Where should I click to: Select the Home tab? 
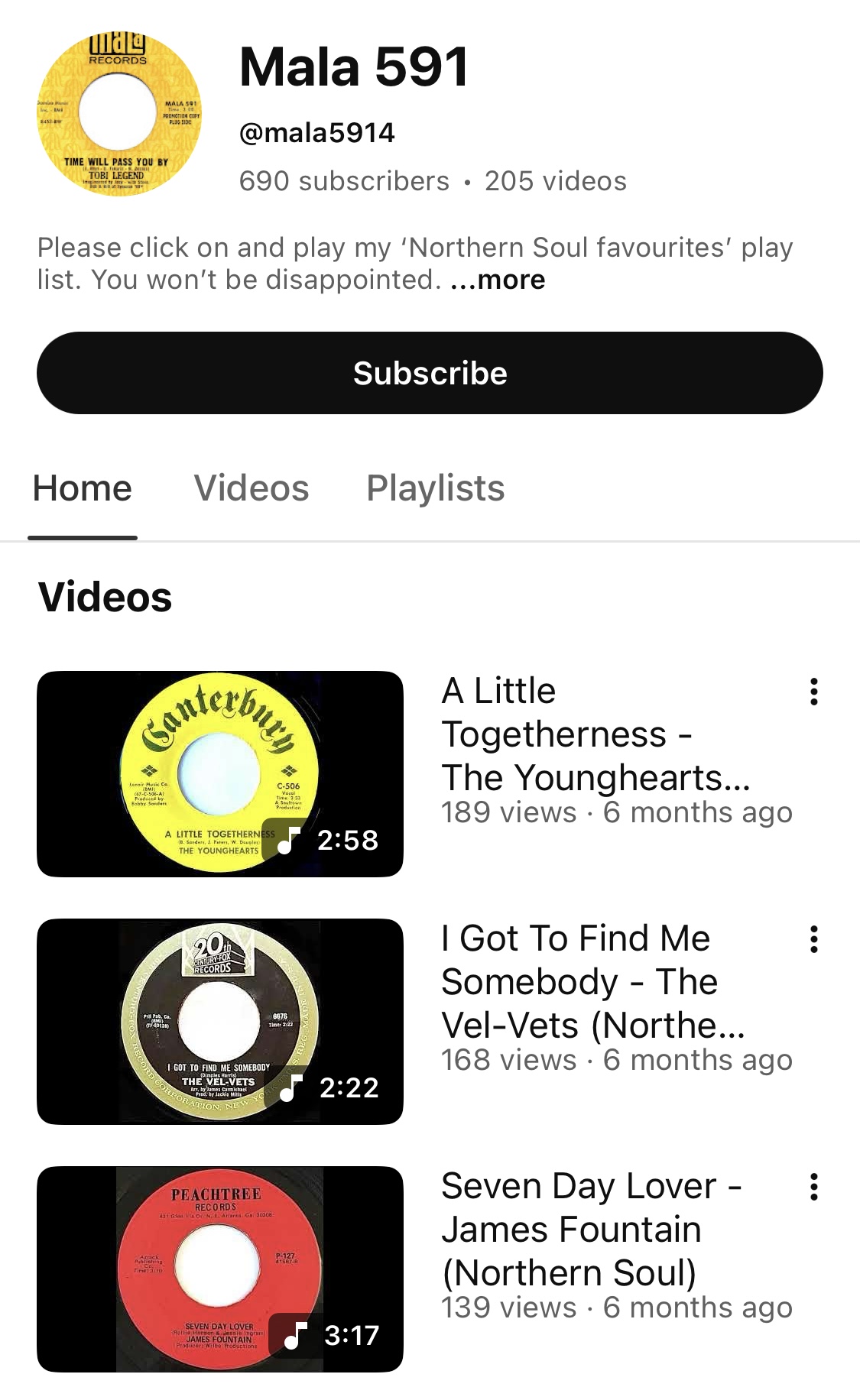[83, 488]
